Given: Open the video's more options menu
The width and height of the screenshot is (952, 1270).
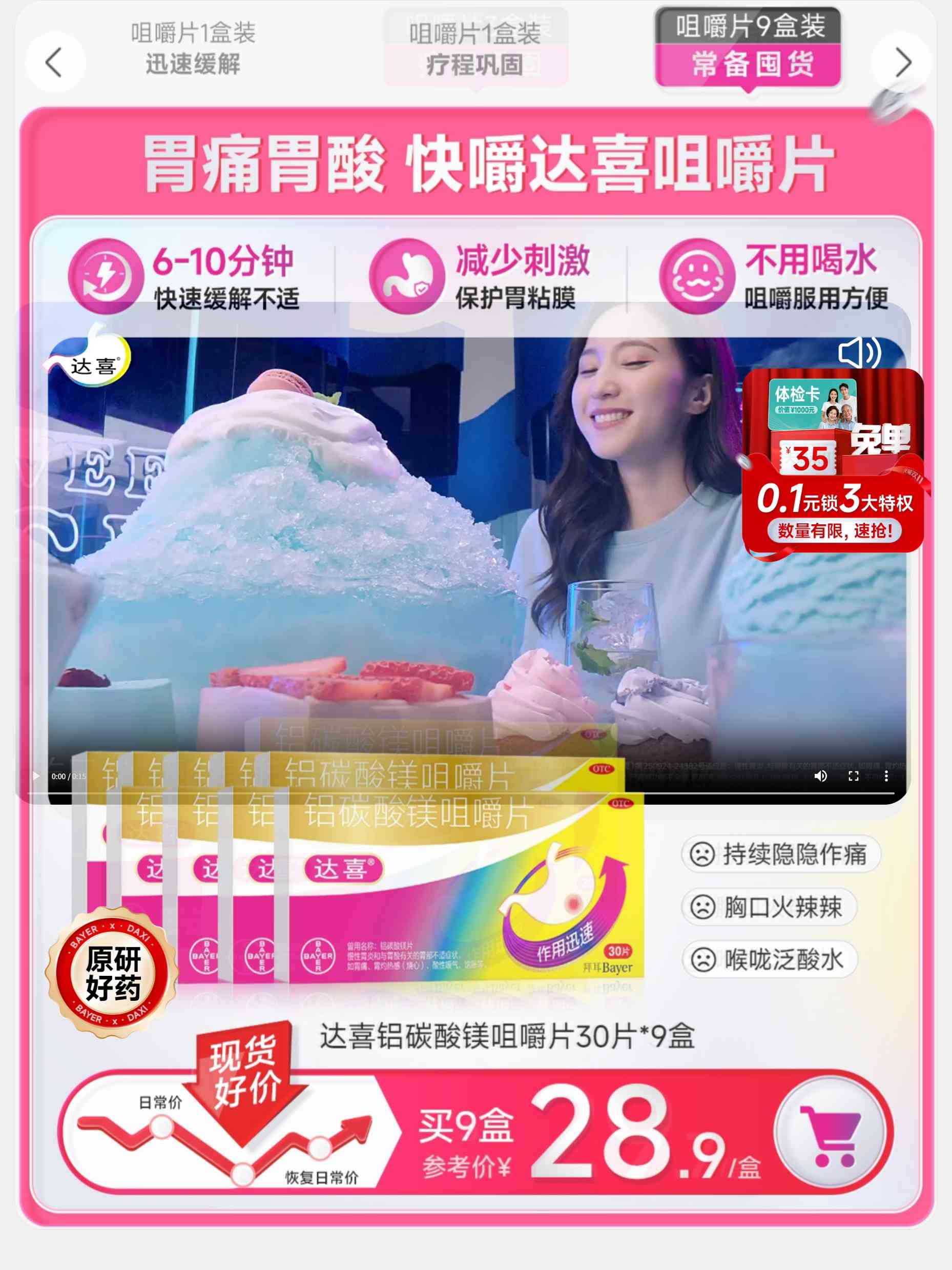Looking at the screenshot, I should (886, 776).
